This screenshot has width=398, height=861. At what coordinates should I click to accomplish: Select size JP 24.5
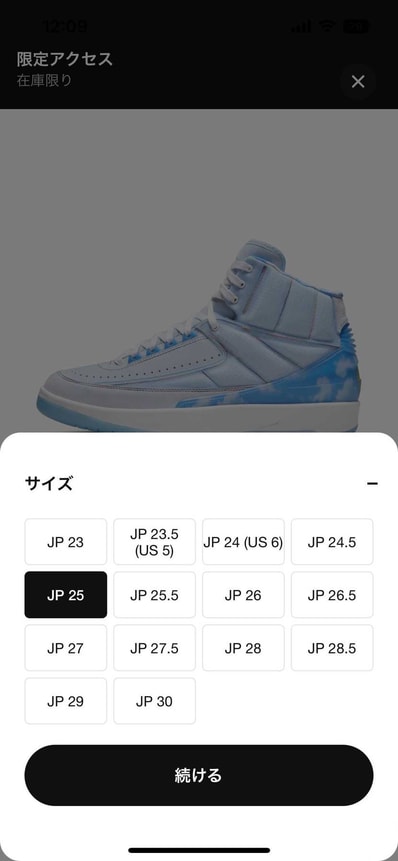[x=332, y=542]
